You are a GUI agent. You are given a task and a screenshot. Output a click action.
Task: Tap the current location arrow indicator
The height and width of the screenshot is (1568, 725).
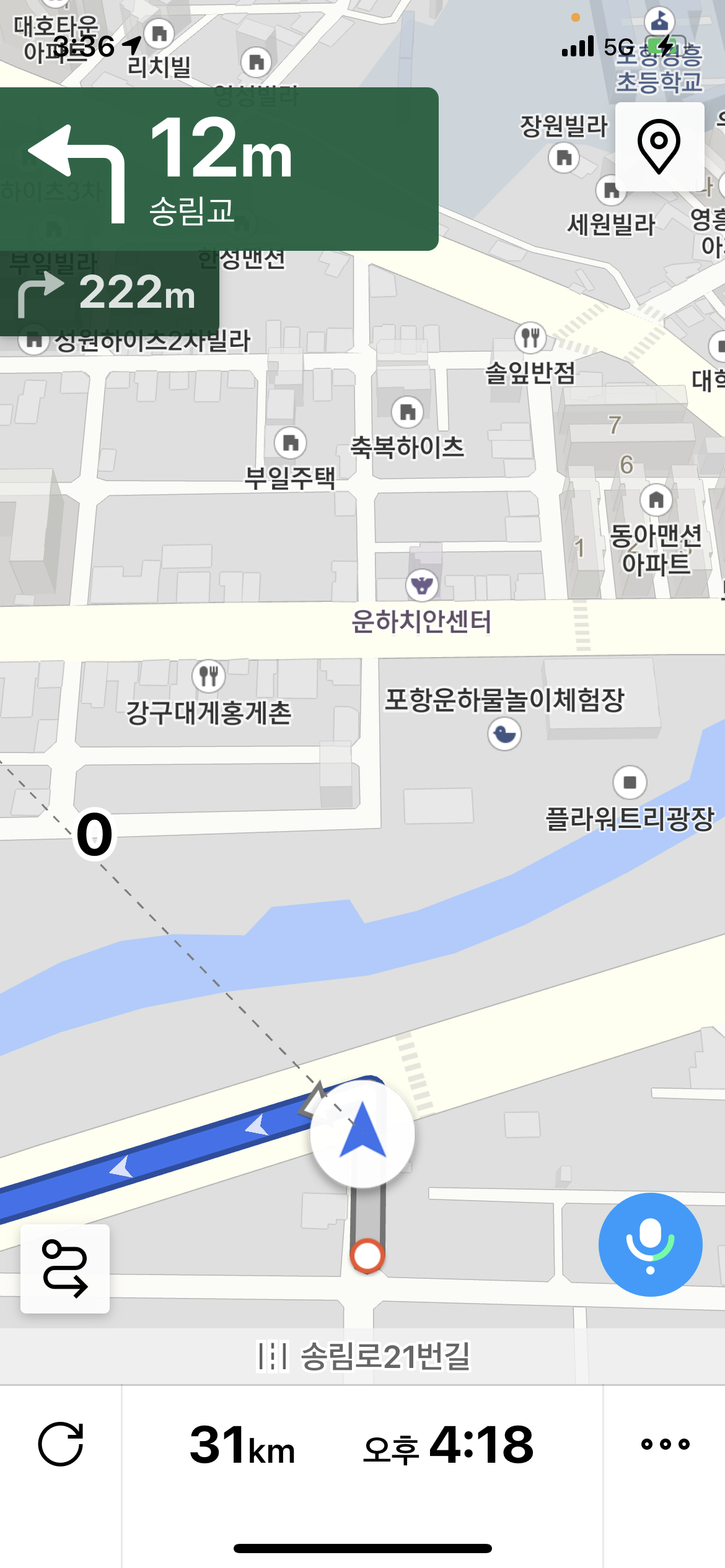362,1133
